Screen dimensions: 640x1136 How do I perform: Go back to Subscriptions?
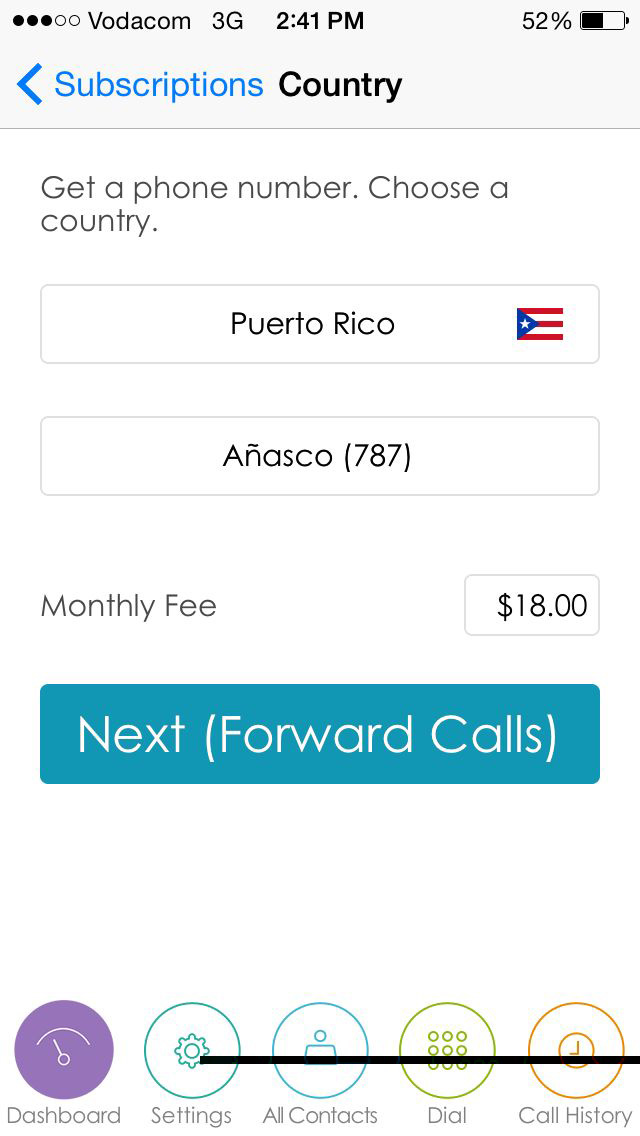140,85
